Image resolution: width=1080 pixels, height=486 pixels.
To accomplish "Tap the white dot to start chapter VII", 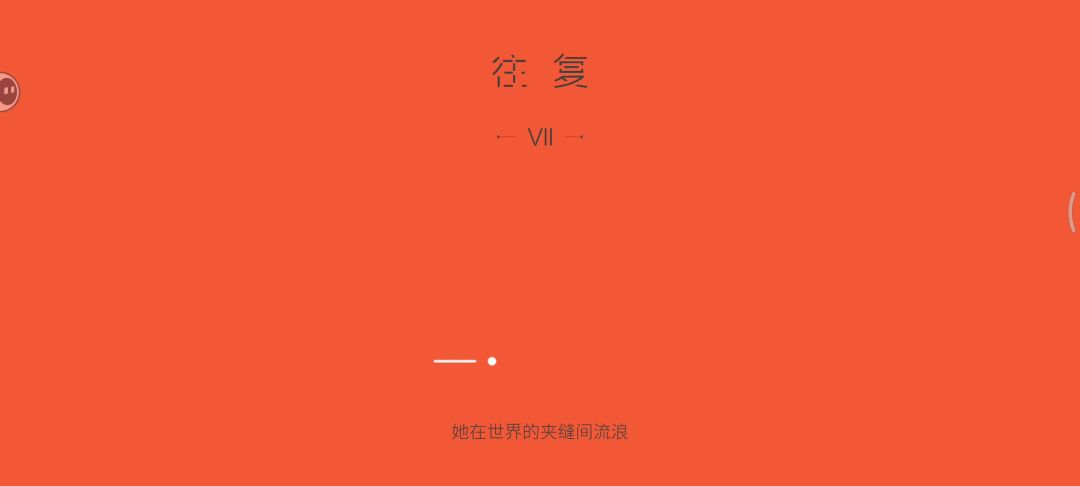I will click(x=492, y=361).
